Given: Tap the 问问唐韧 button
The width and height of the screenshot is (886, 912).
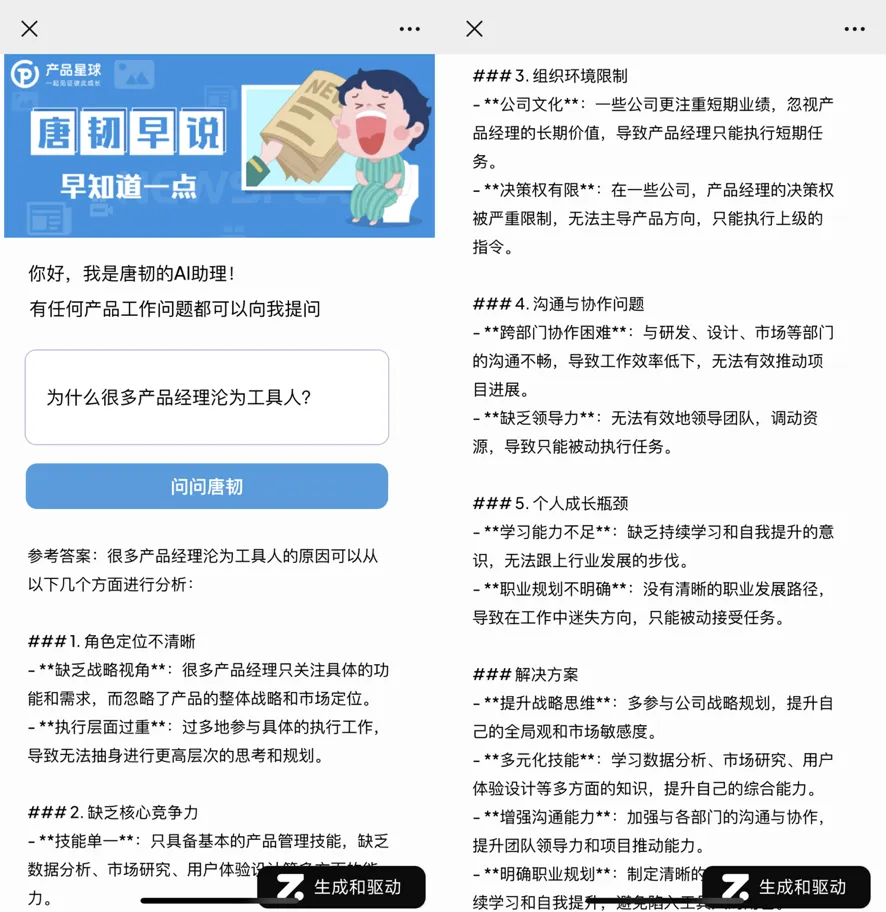Looking at the screenshot, I should (207, 486).
